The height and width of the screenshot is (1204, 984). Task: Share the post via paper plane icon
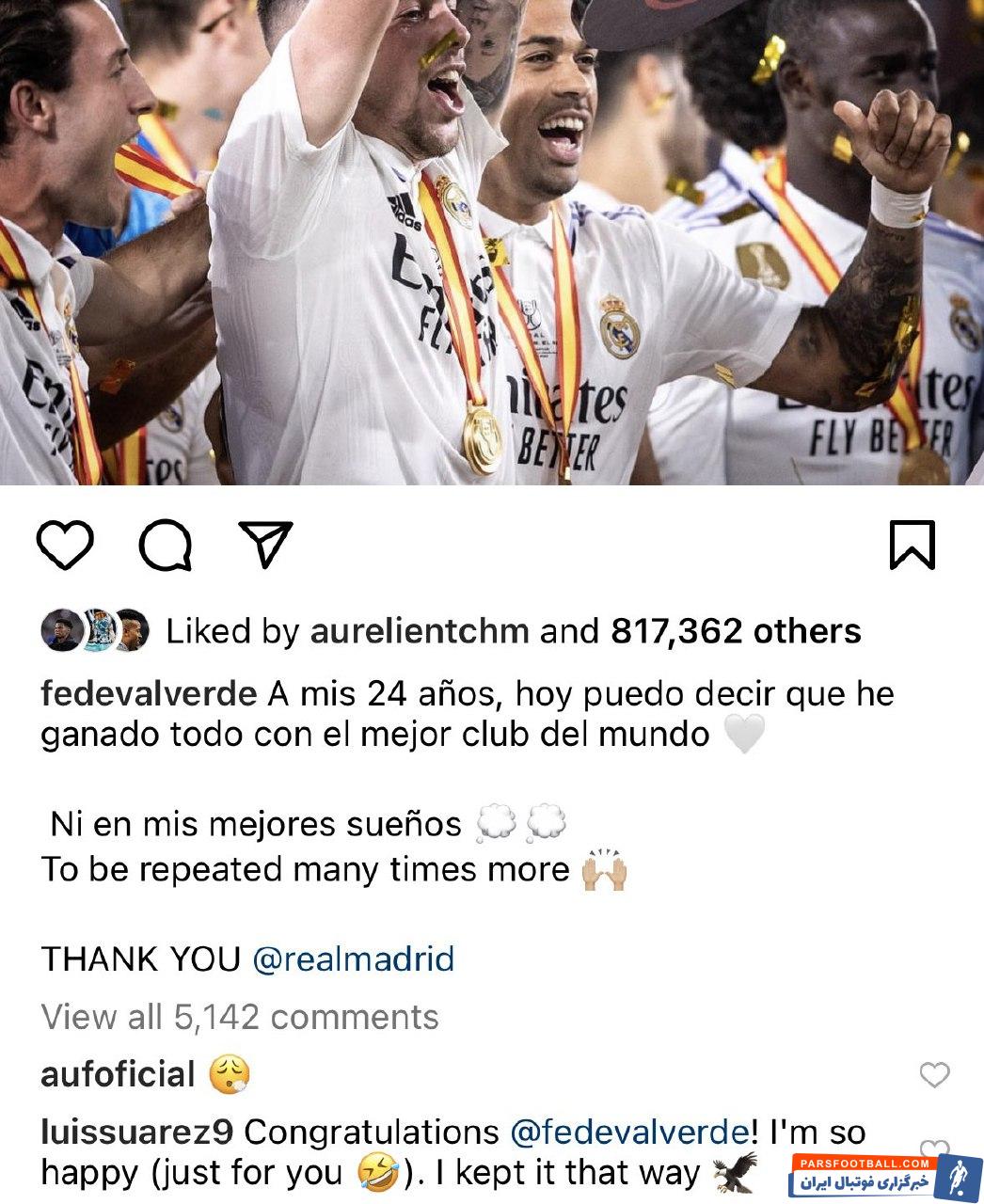point(265,544)
